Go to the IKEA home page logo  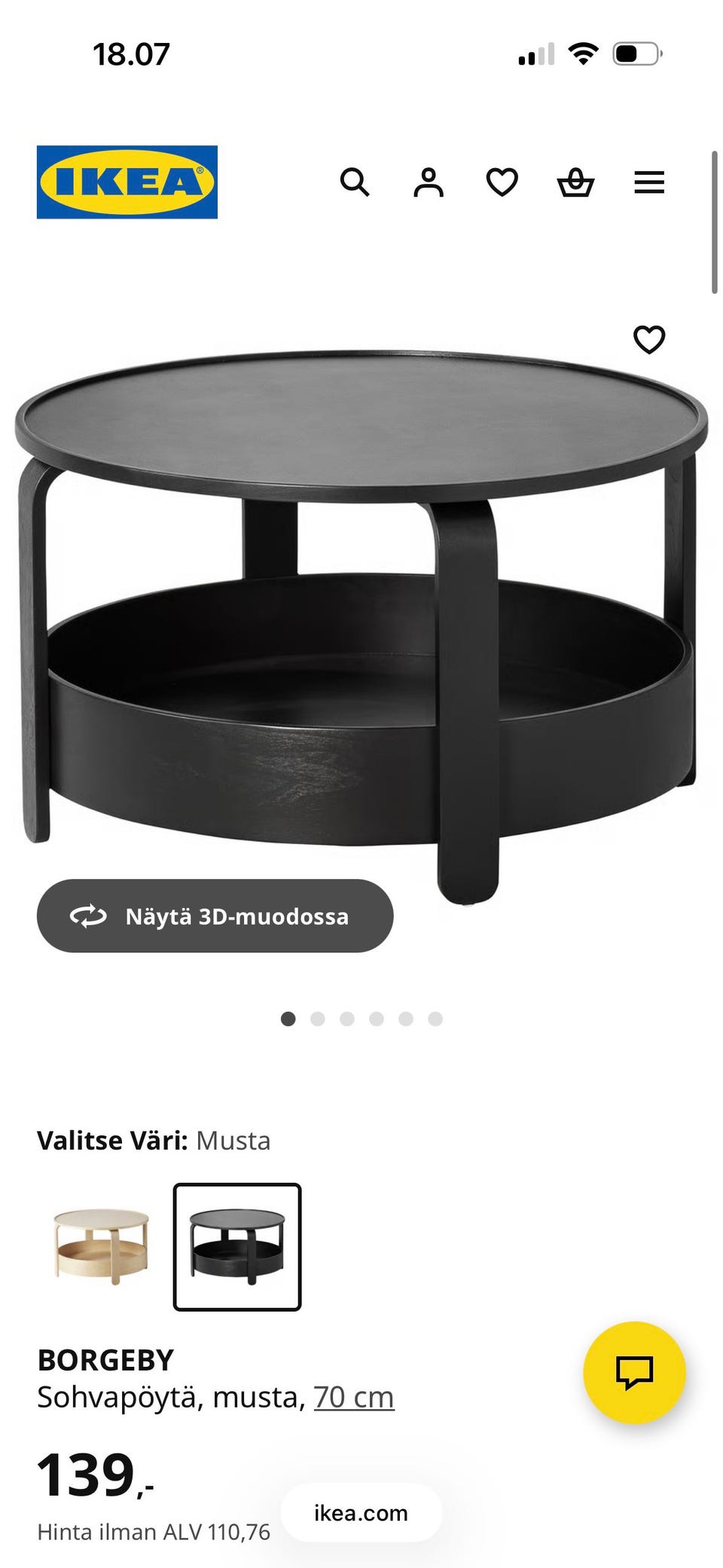click(x=127, y=182)
